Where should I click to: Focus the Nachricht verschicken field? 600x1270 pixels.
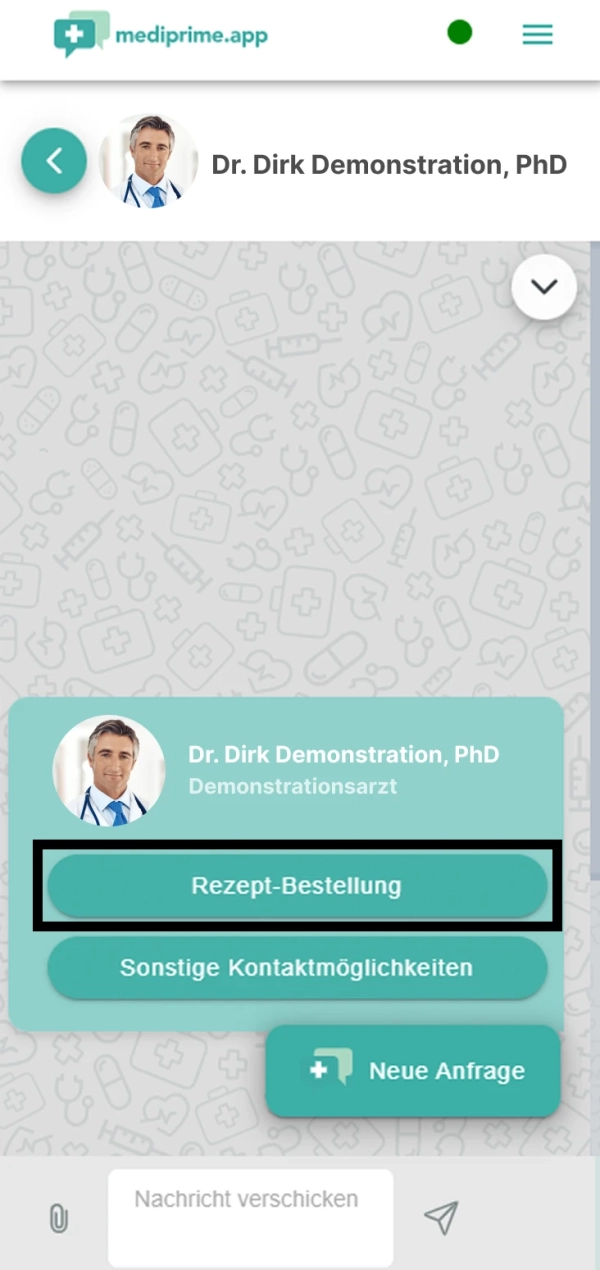tap(250, 1217)
